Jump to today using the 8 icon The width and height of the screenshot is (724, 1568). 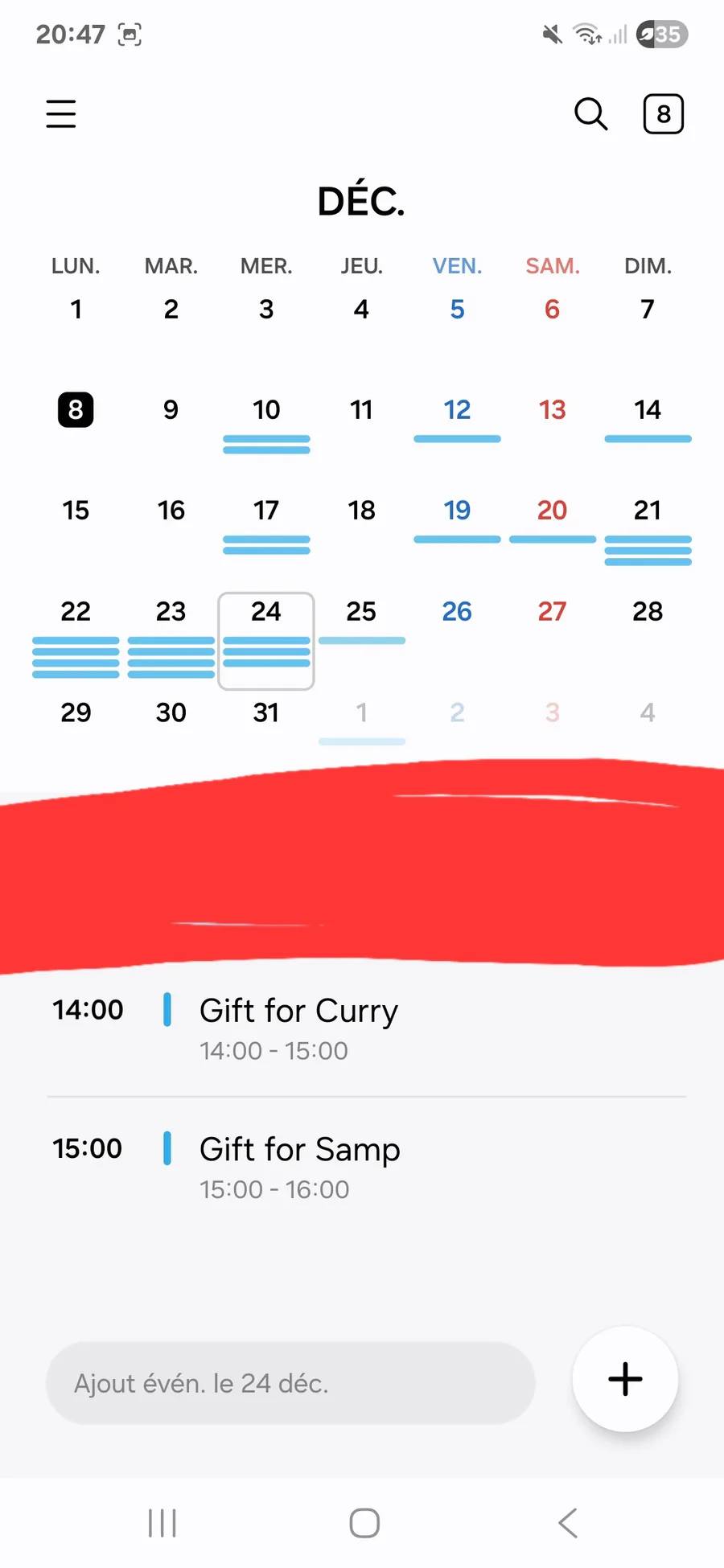tap(663, 114)
